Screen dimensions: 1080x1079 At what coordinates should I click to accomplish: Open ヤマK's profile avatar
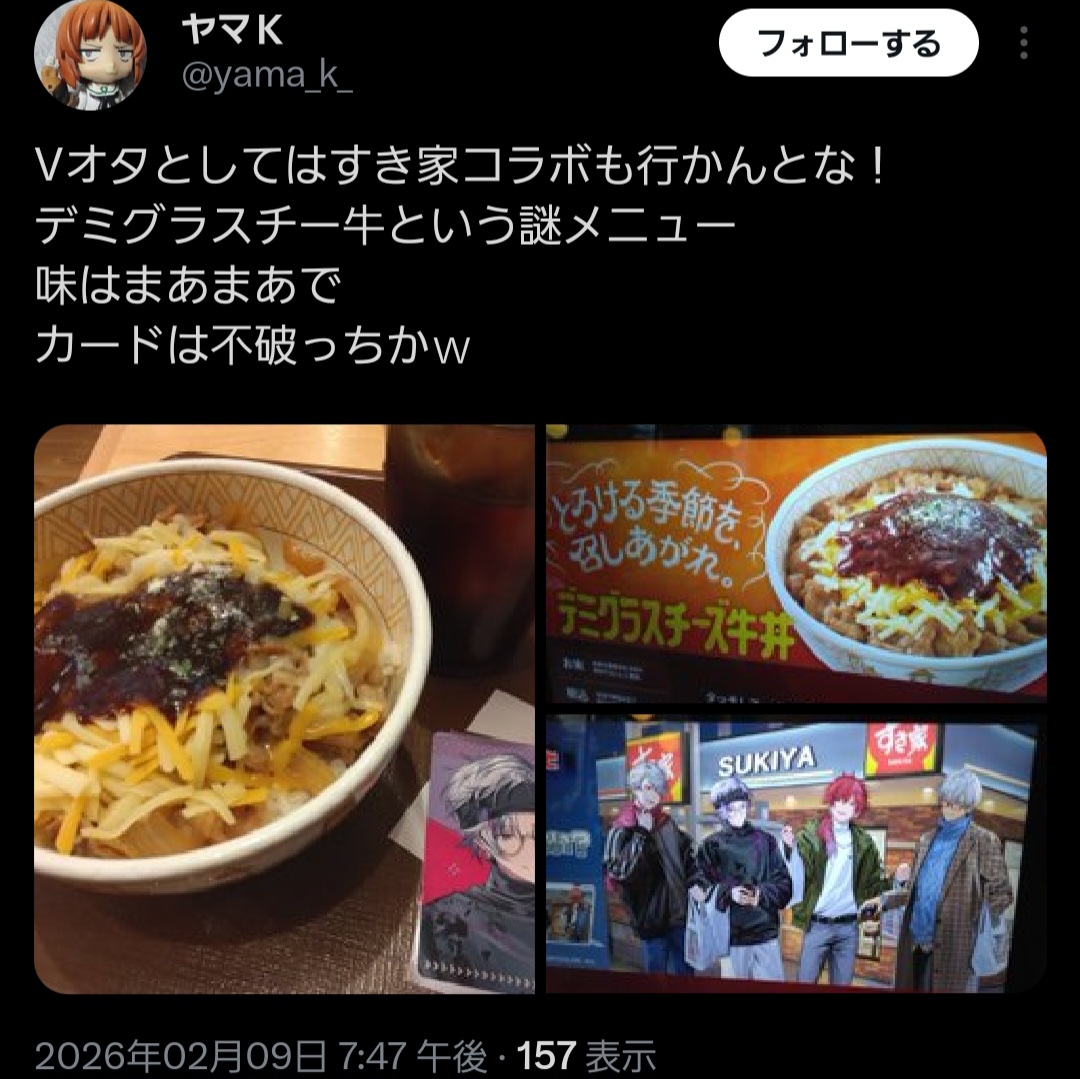pos(90,55)
